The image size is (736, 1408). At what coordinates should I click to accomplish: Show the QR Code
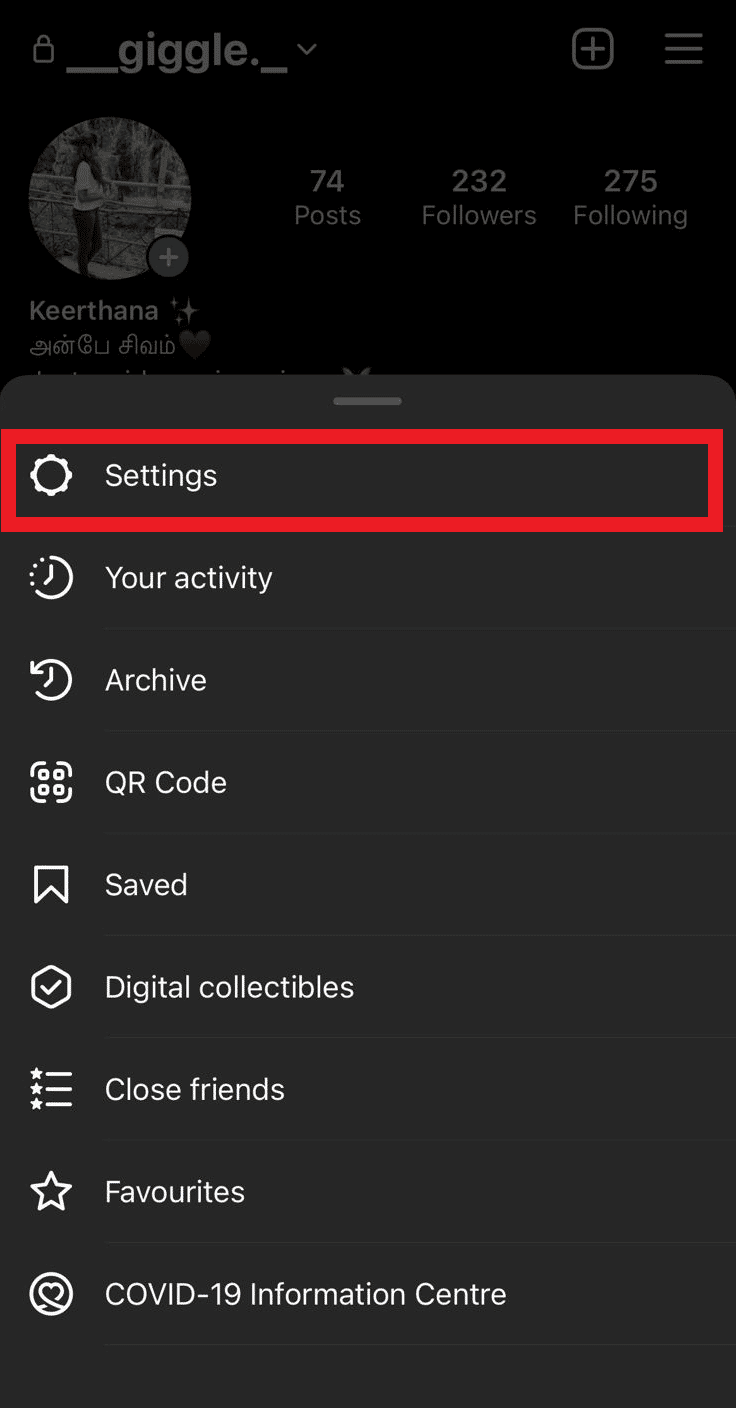click(165, 782)
